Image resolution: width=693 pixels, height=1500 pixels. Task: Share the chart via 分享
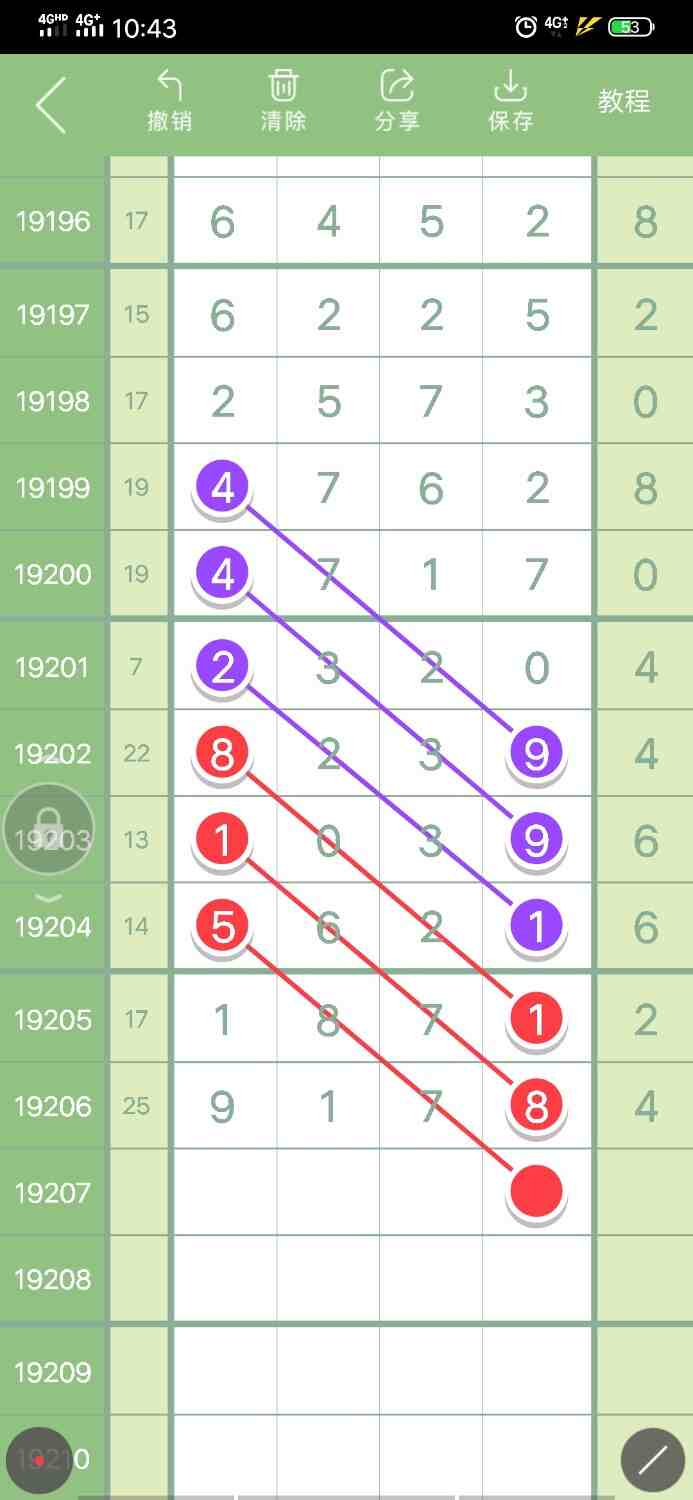397,101
